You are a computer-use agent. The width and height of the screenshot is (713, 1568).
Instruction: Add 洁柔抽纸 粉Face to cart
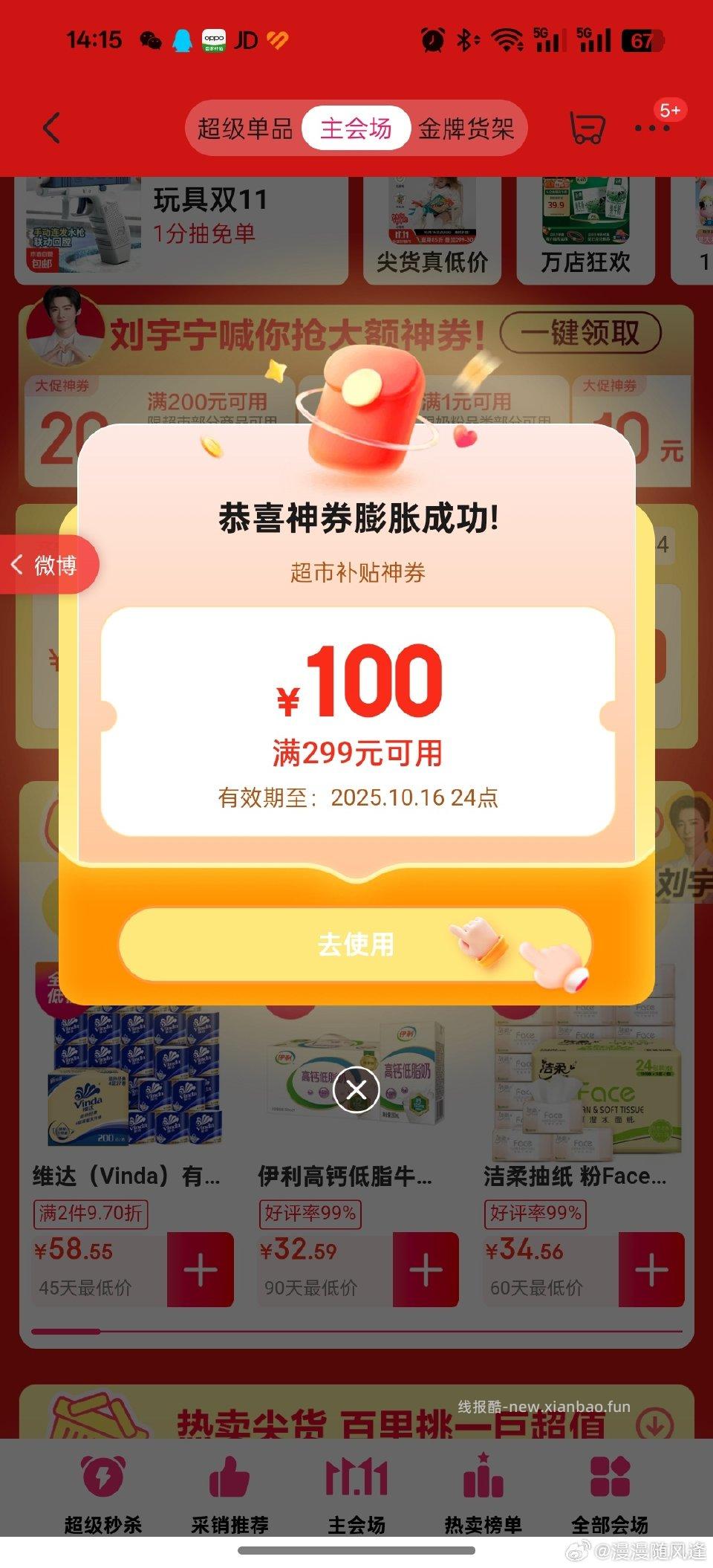click(x=651, y=1270)
